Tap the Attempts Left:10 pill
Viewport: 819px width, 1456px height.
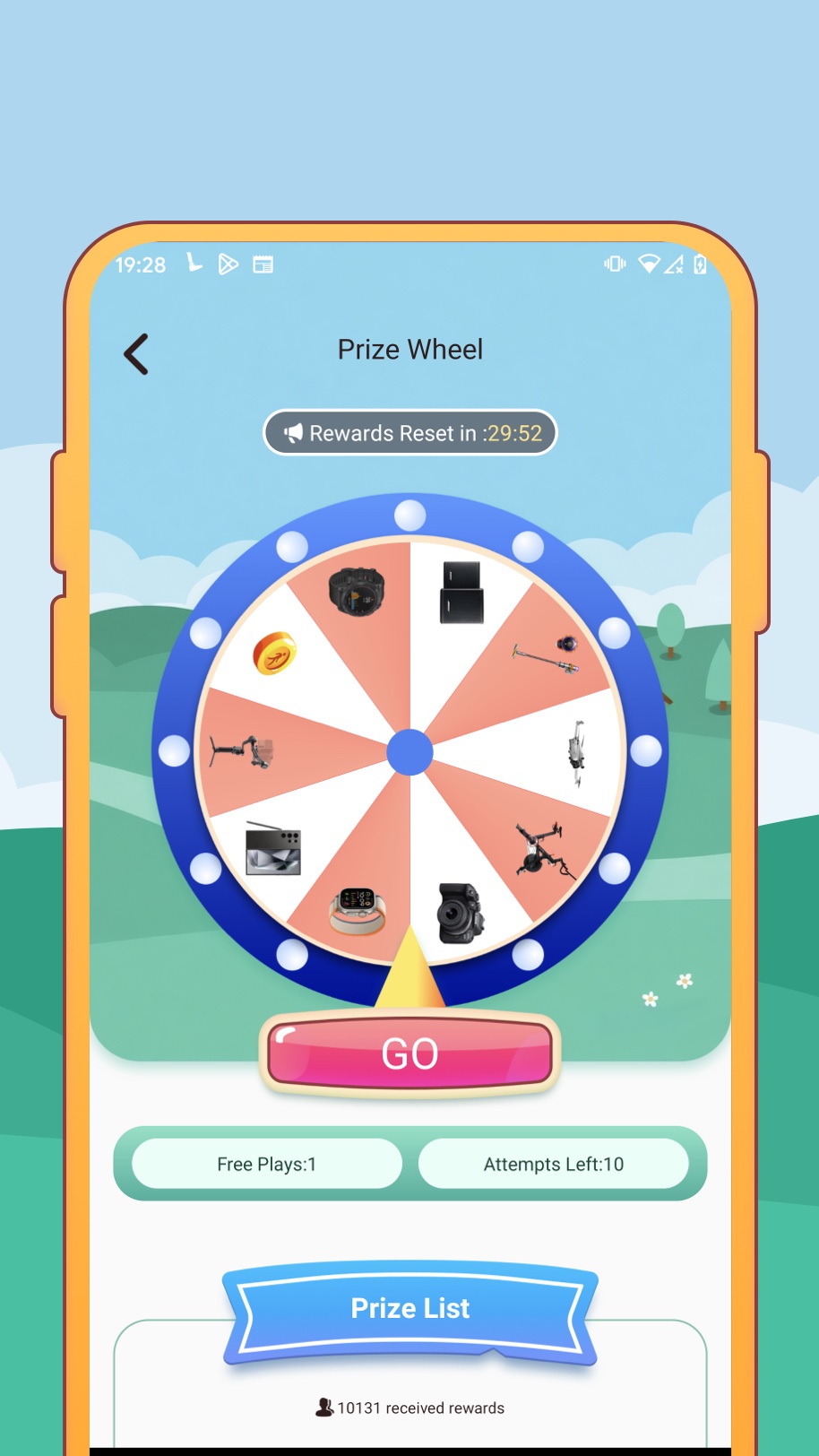(x=554, y=1164)
